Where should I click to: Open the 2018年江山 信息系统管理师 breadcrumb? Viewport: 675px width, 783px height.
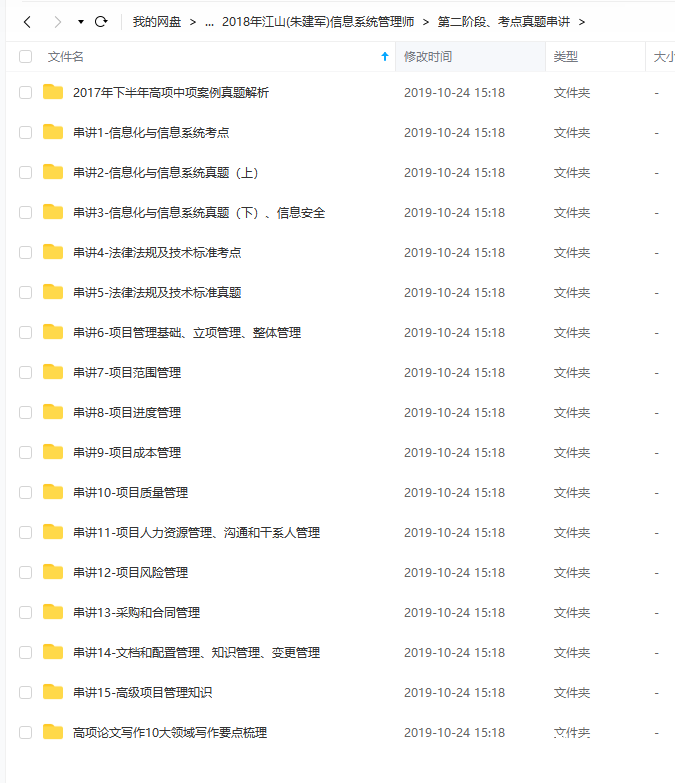point(317,21)
